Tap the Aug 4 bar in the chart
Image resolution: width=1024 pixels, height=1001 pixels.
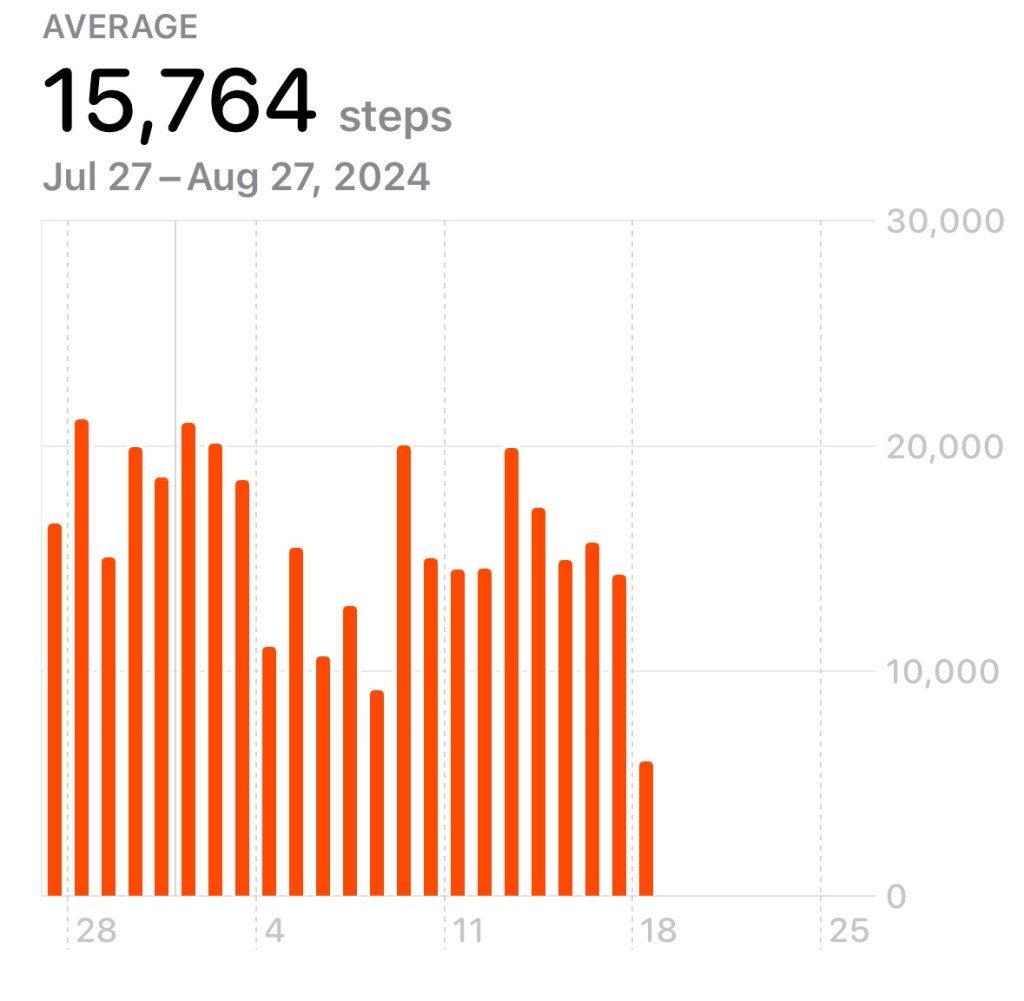[x=269, y=772]
